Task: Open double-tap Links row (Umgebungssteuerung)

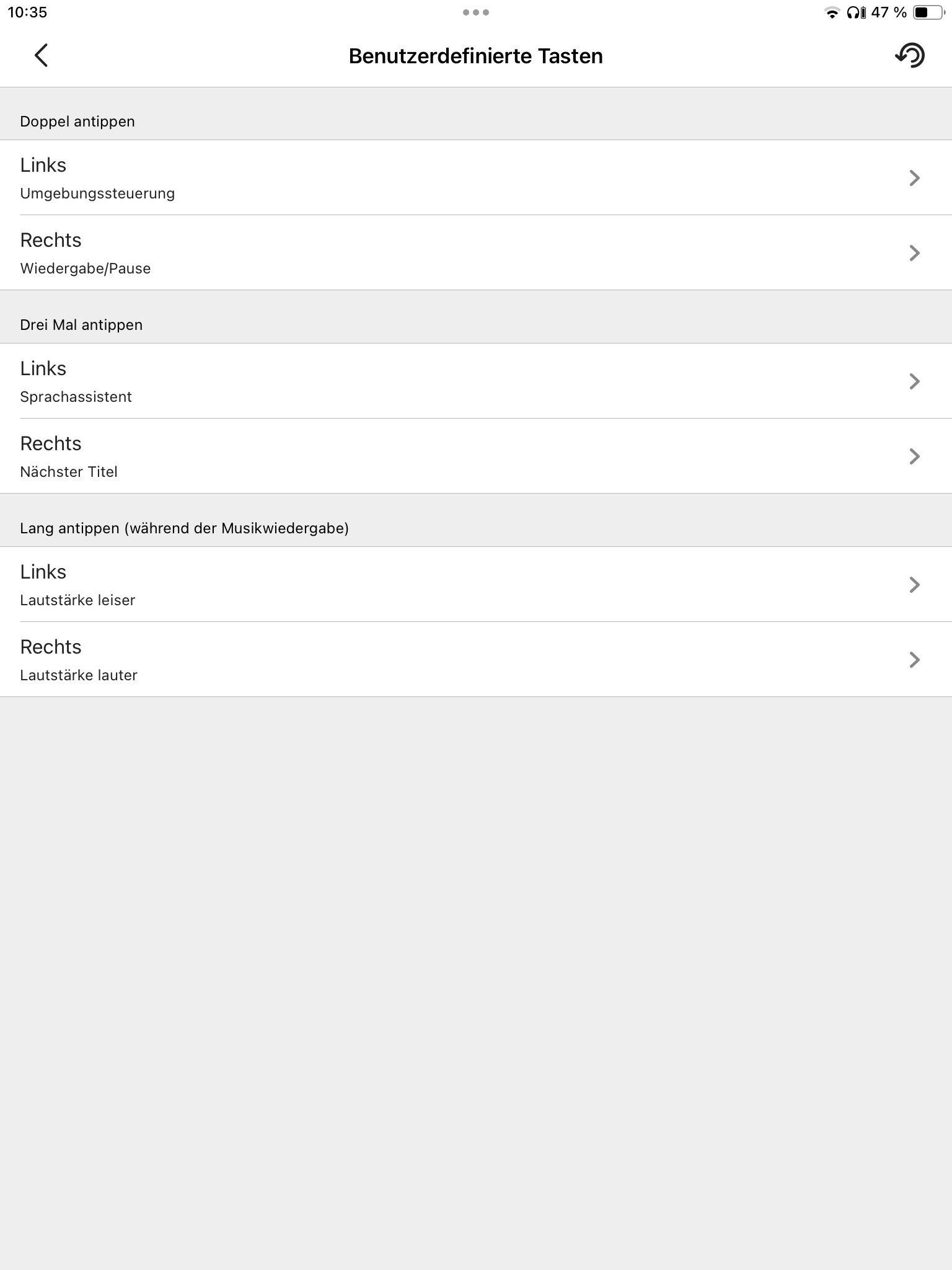Action: pos(476,178)
